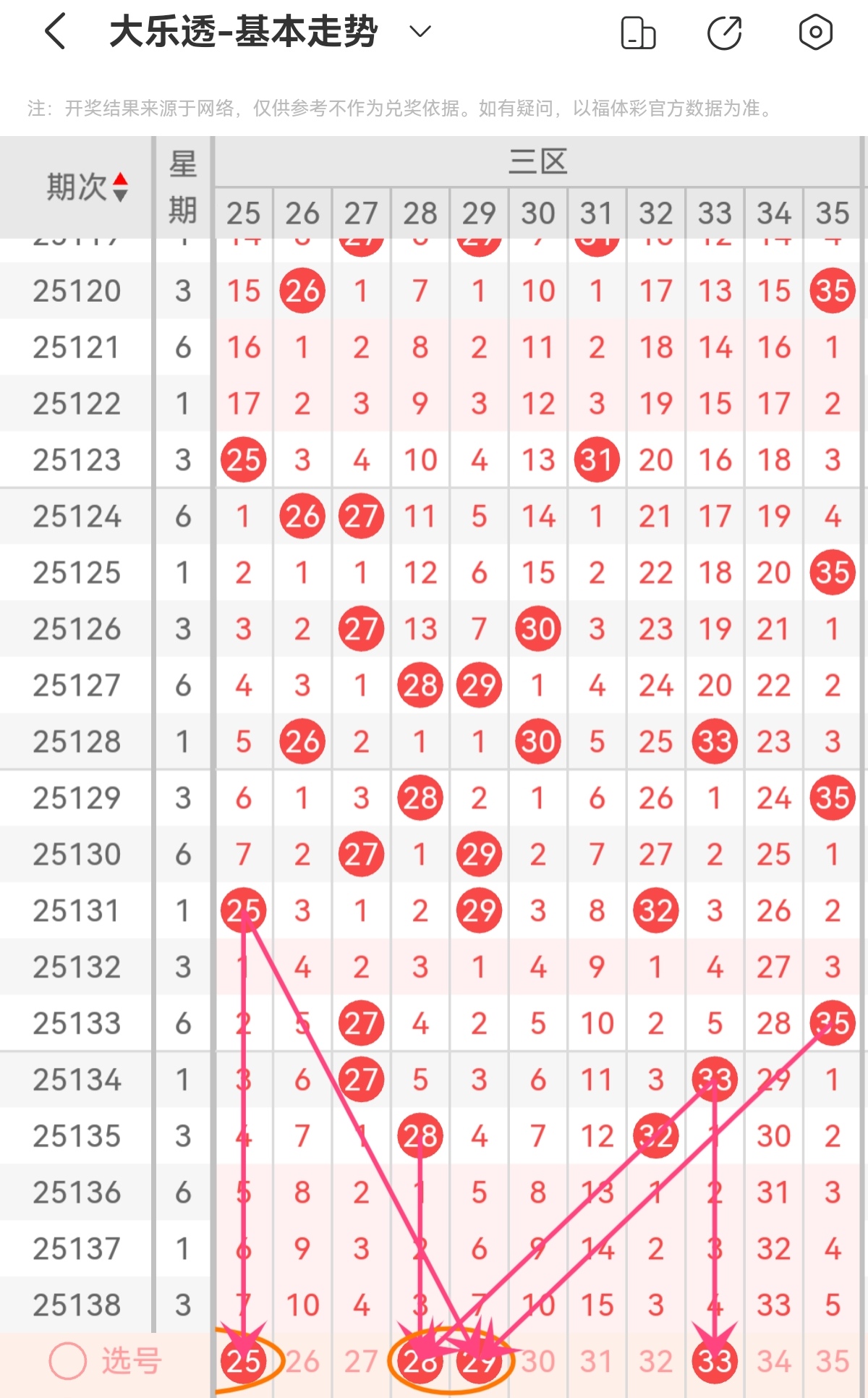The height and width of the screenshot is (1398, 868).
Task: Switch the screen orientation
Action: tap(638, 33)
